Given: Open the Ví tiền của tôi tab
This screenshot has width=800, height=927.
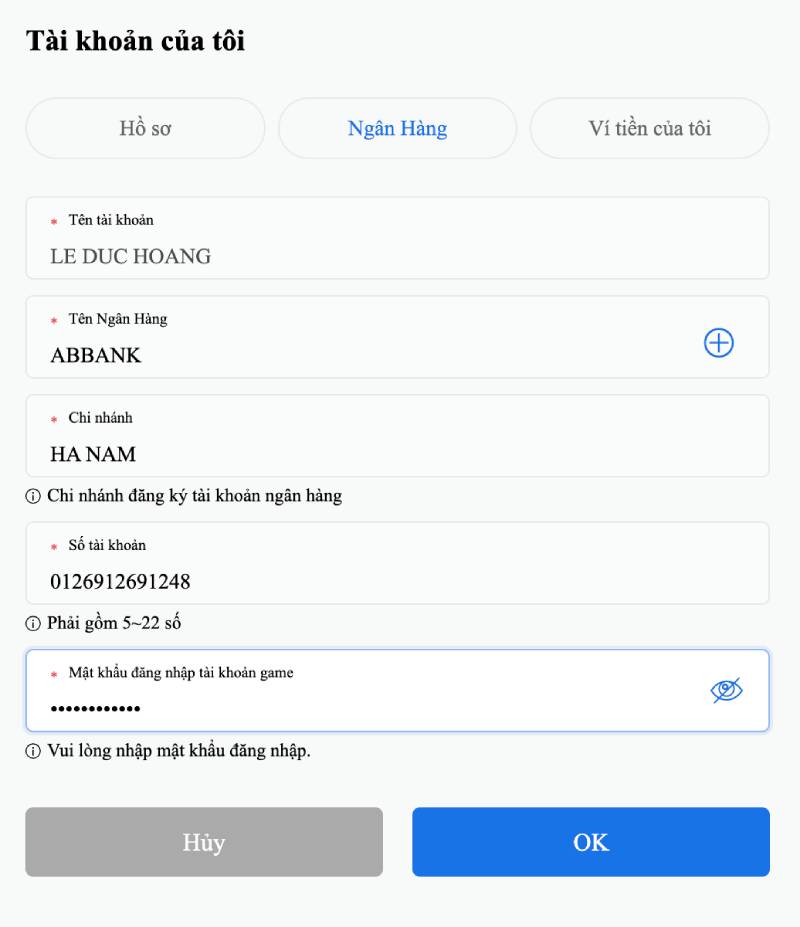Looking at the screenshot, I should point(649,128).
